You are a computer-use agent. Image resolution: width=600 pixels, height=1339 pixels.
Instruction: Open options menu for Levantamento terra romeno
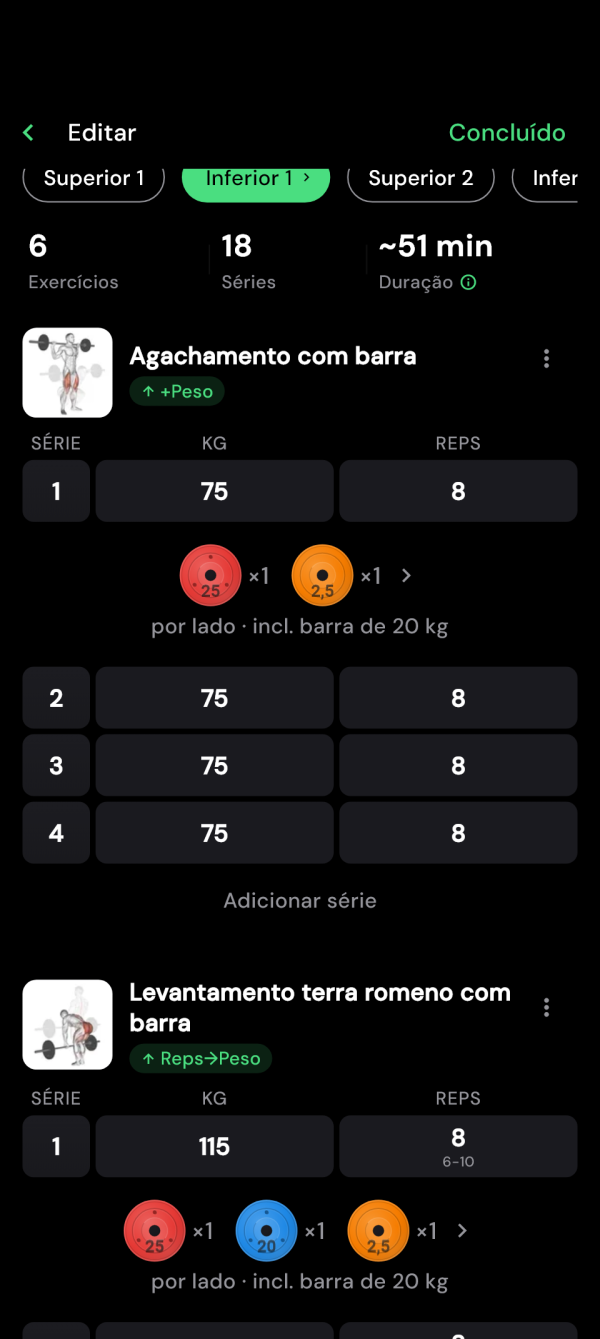(546, 1008)
